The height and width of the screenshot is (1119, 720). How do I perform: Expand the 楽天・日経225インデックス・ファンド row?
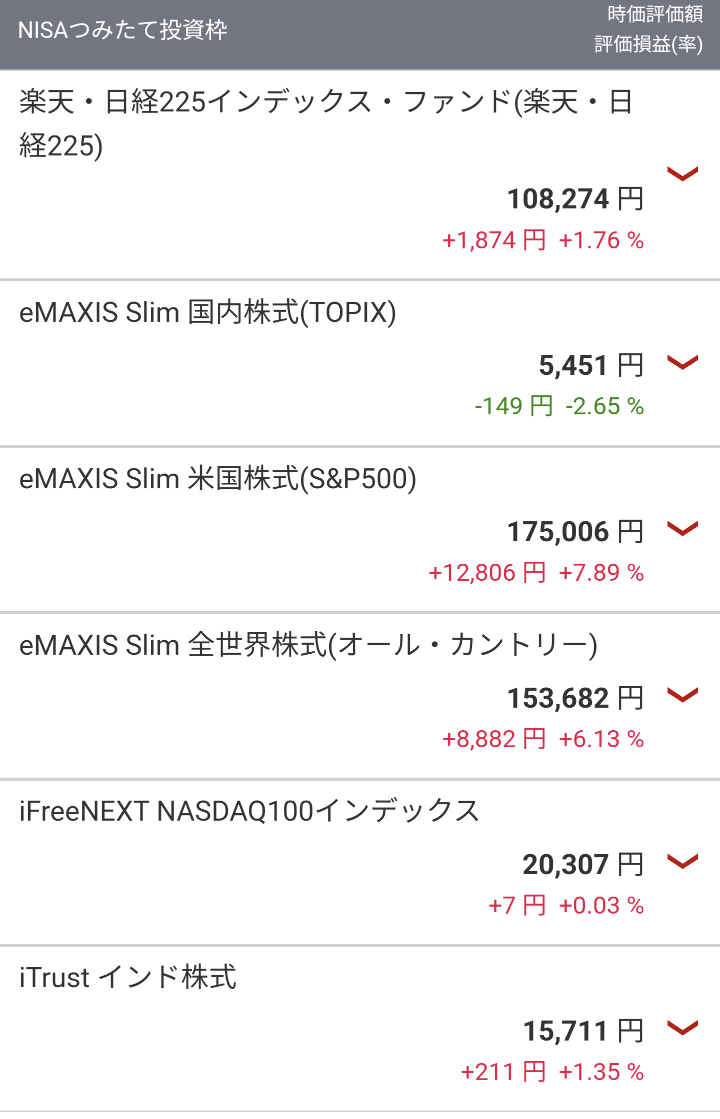(x=682, y=175)
